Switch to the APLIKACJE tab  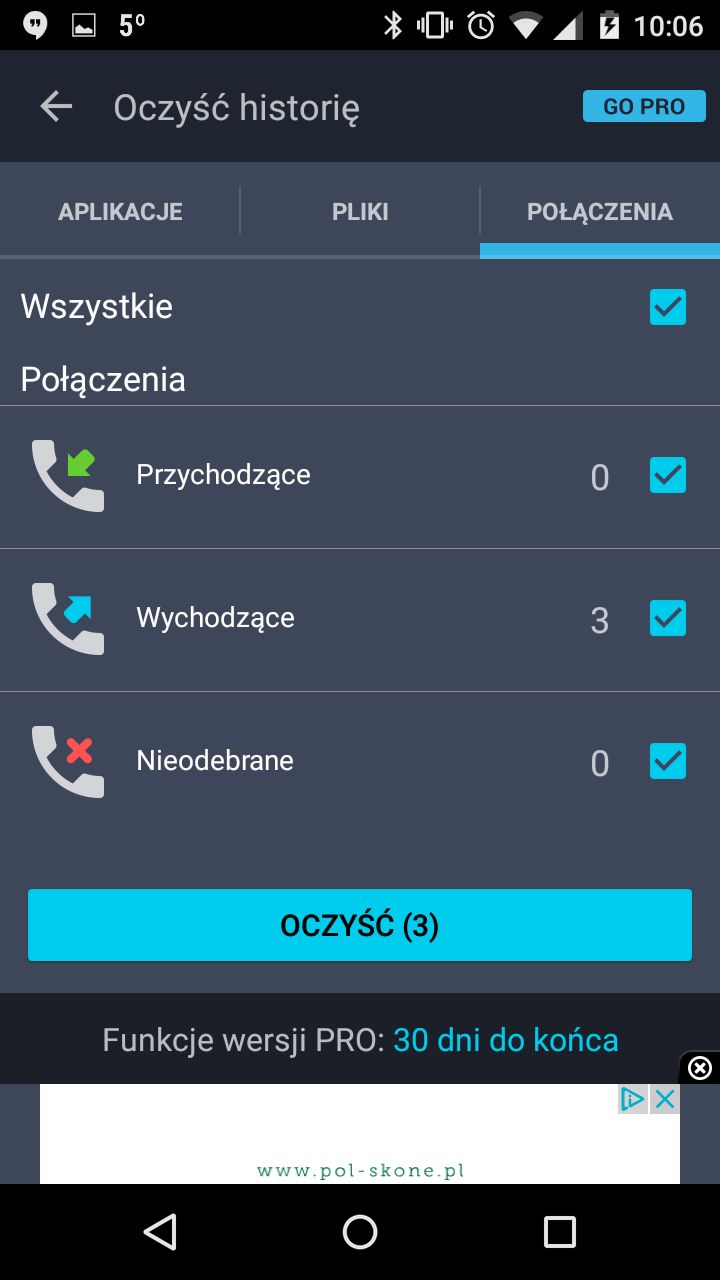(120, 212)
